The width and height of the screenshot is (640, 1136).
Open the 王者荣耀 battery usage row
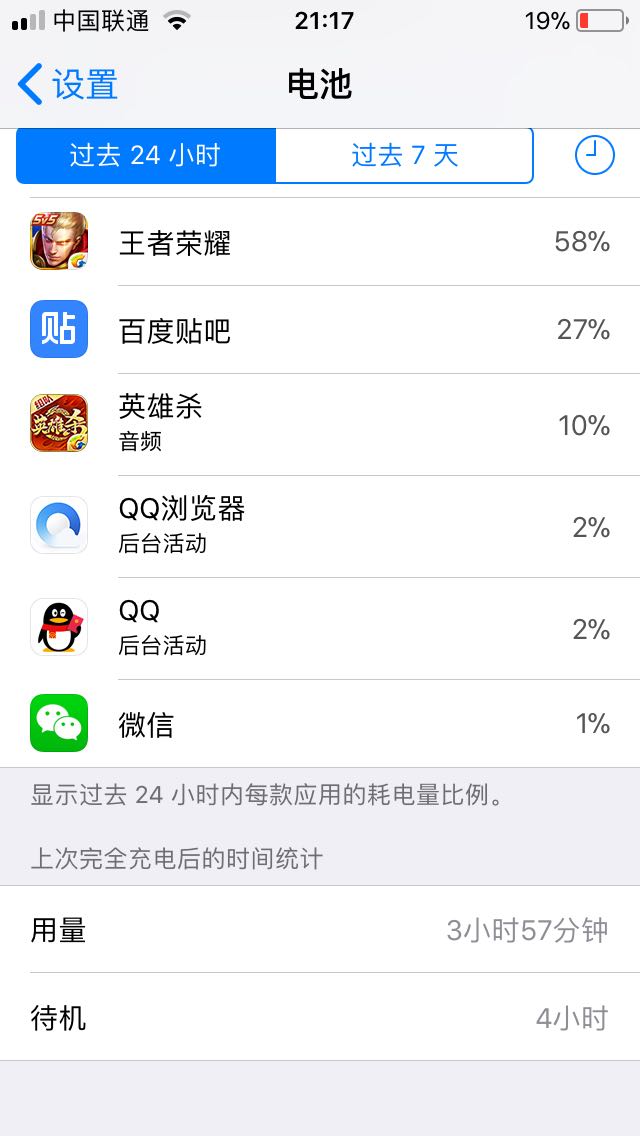[x=320, y=242]
